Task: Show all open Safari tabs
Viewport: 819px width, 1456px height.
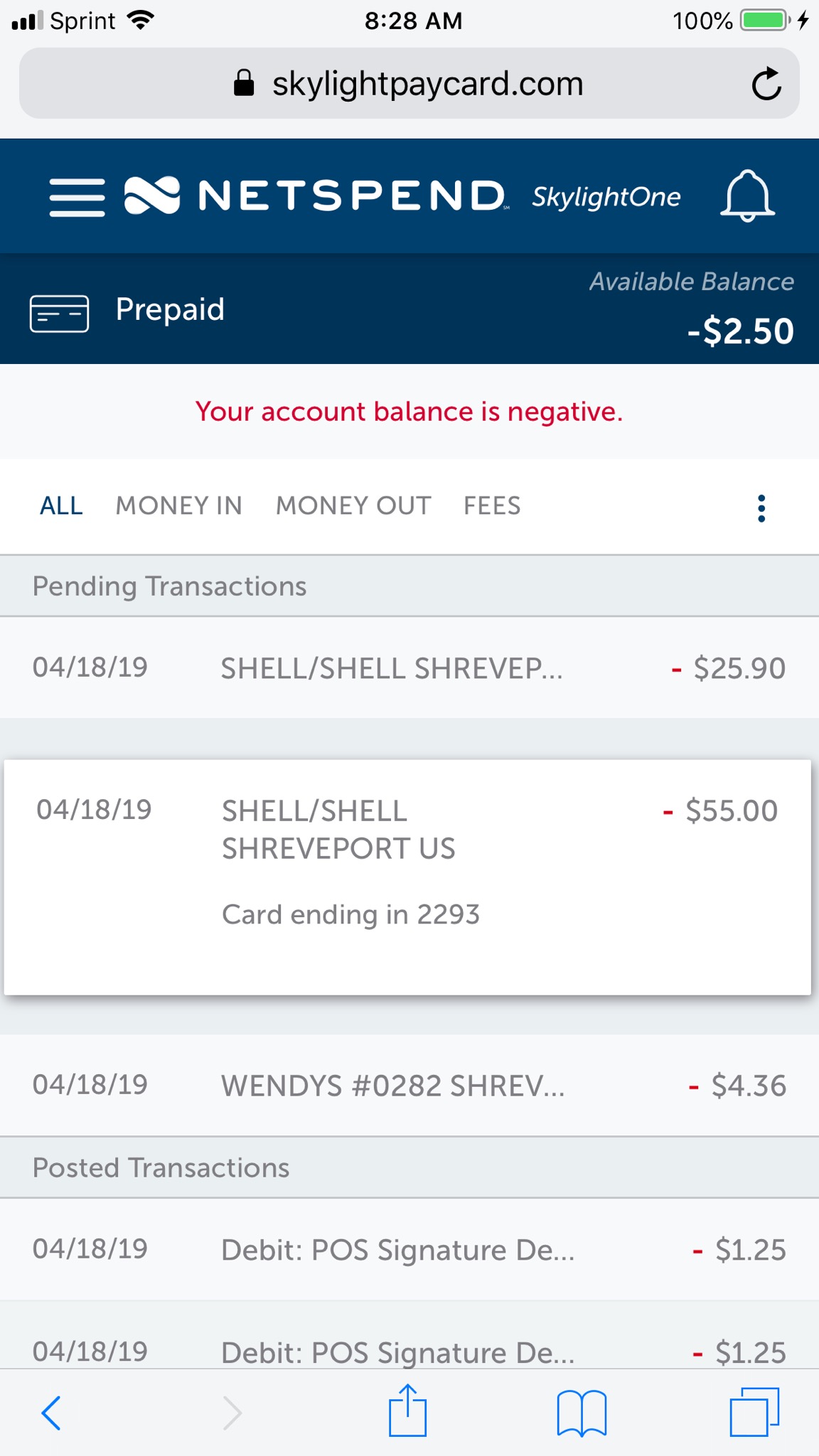Action: click(x=754, y=1412)
